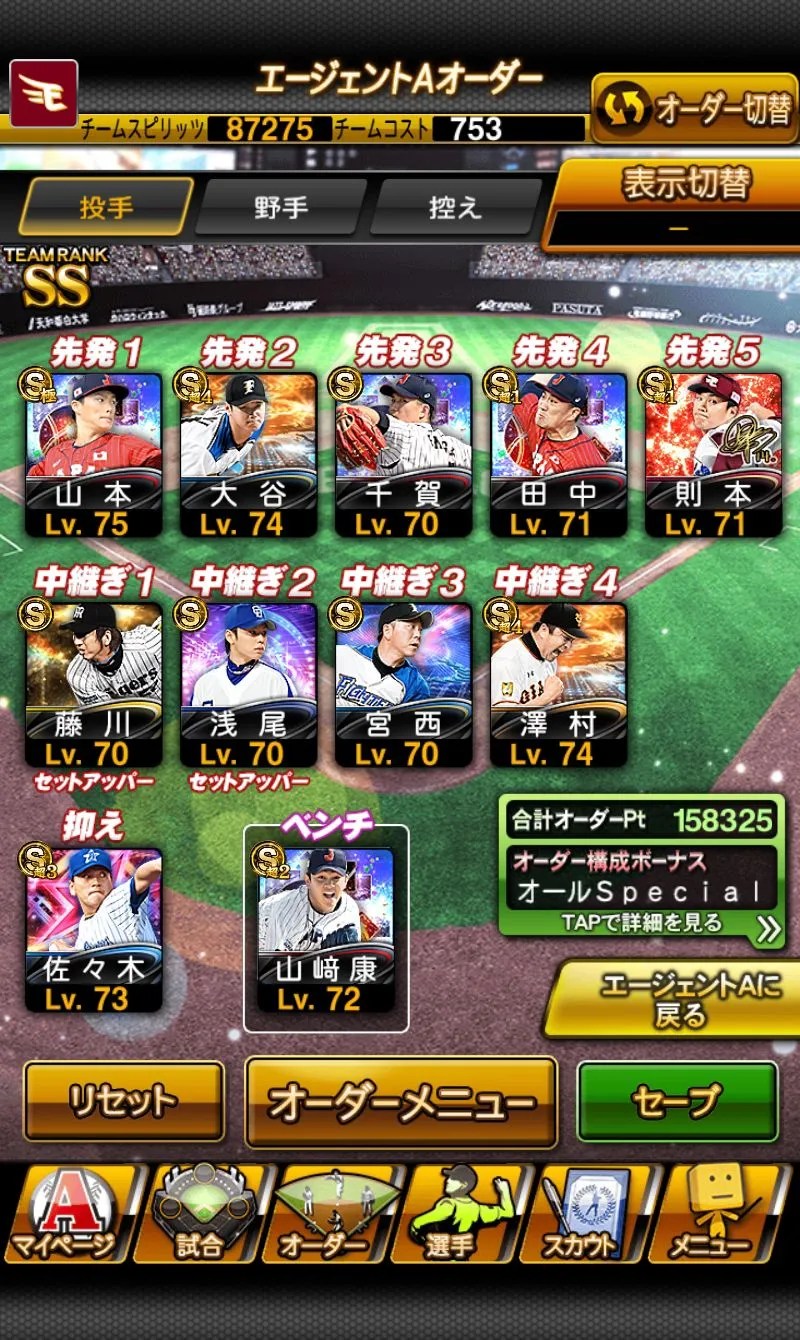Save the order with セーブ
The height and width of the screenshot is (1340, 800).
[677, 1101]
